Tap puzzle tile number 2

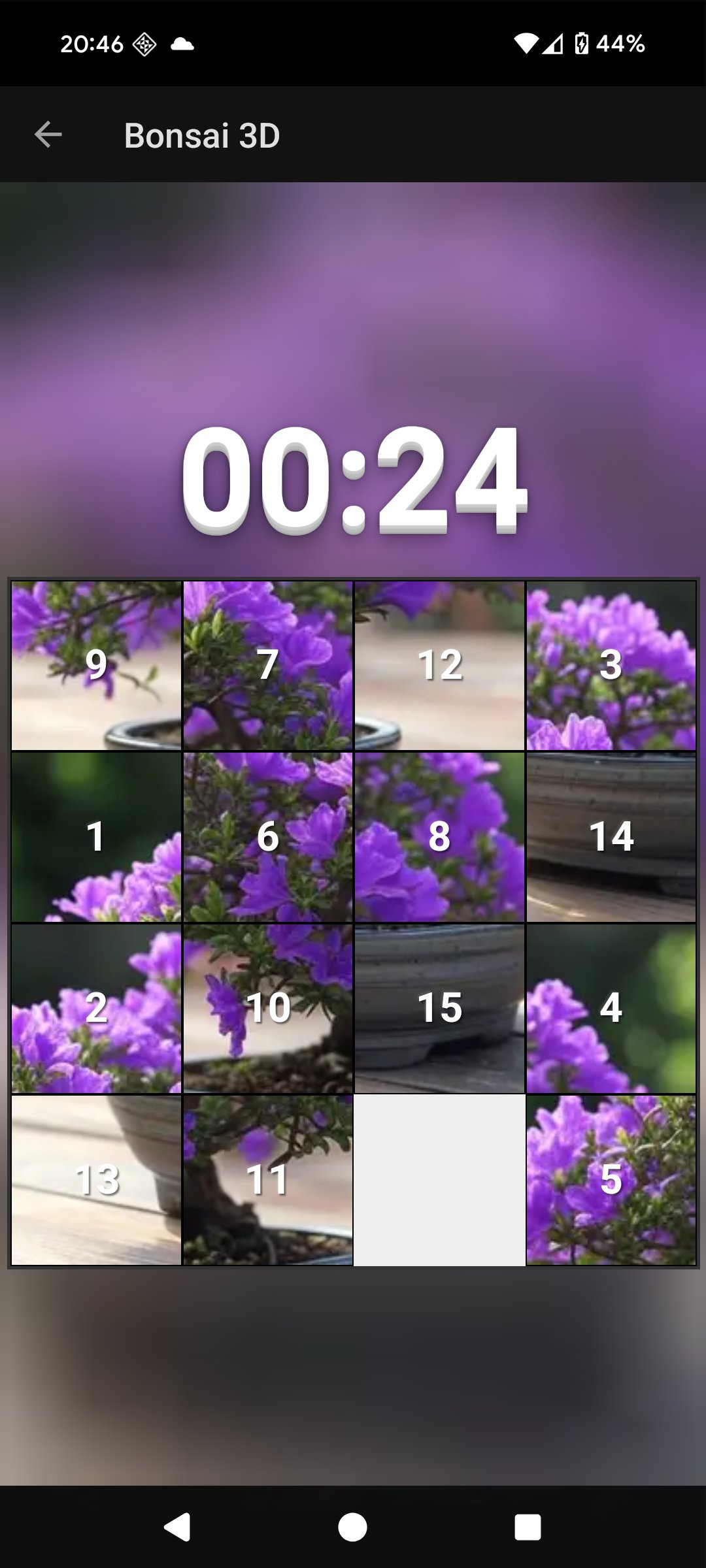point(96,1008)
